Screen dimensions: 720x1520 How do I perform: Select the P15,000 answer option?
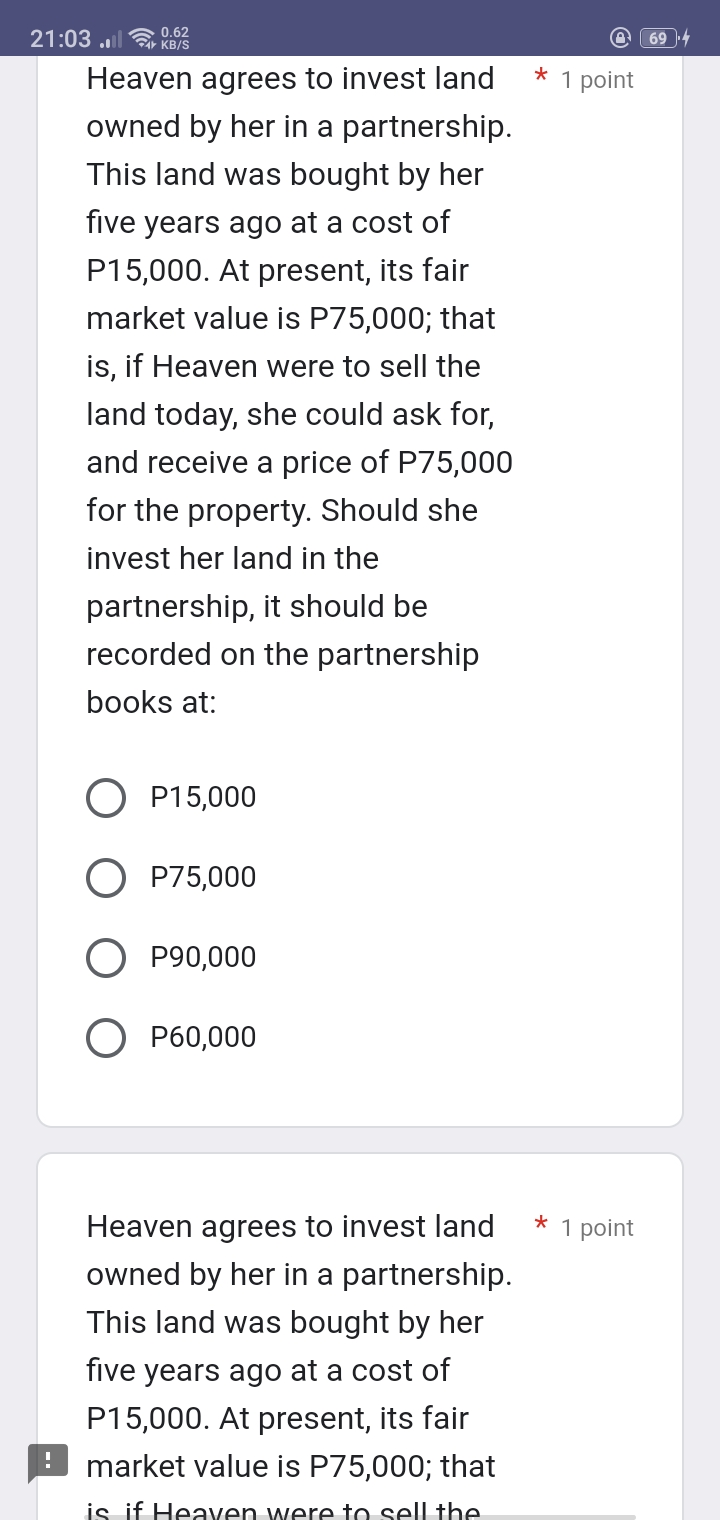106,798
